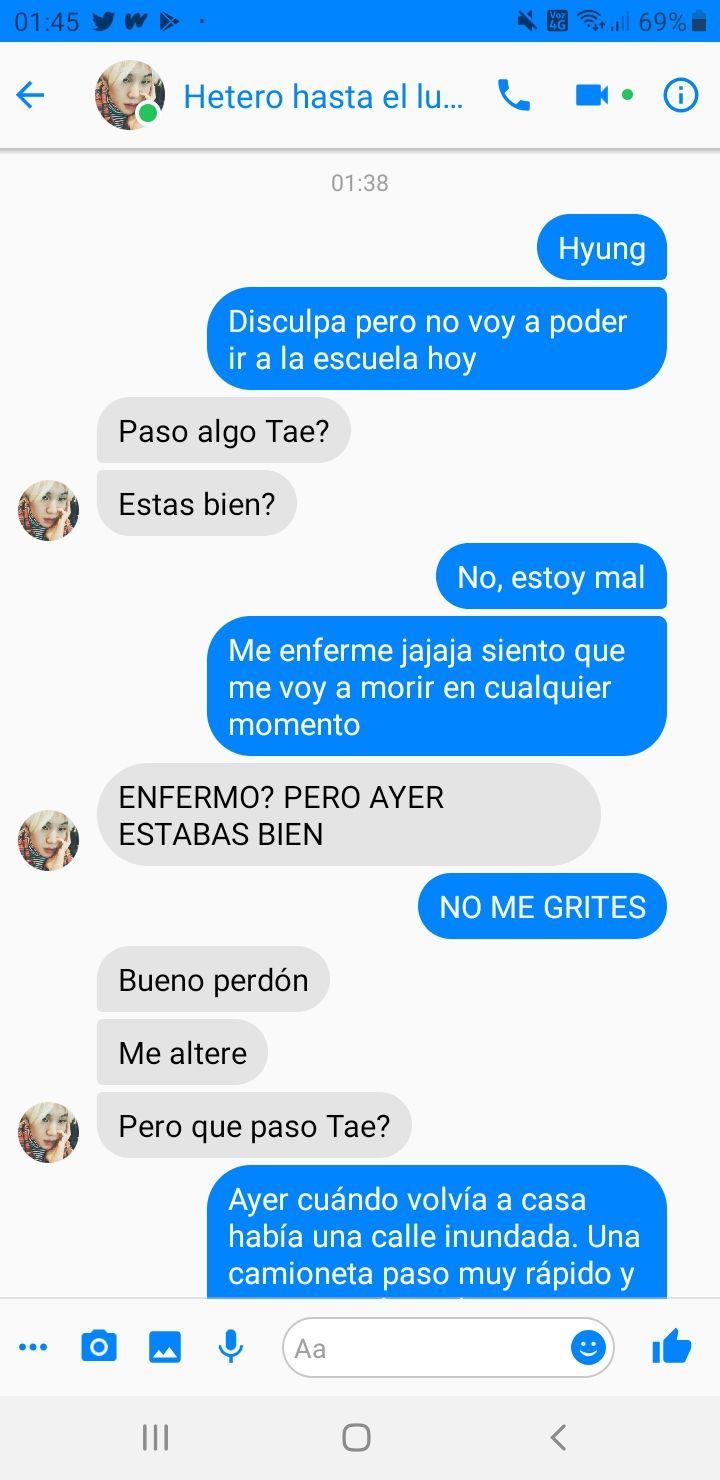Open the emoji picker smiley
The image size is (720, 1480).
point(588,1348)
